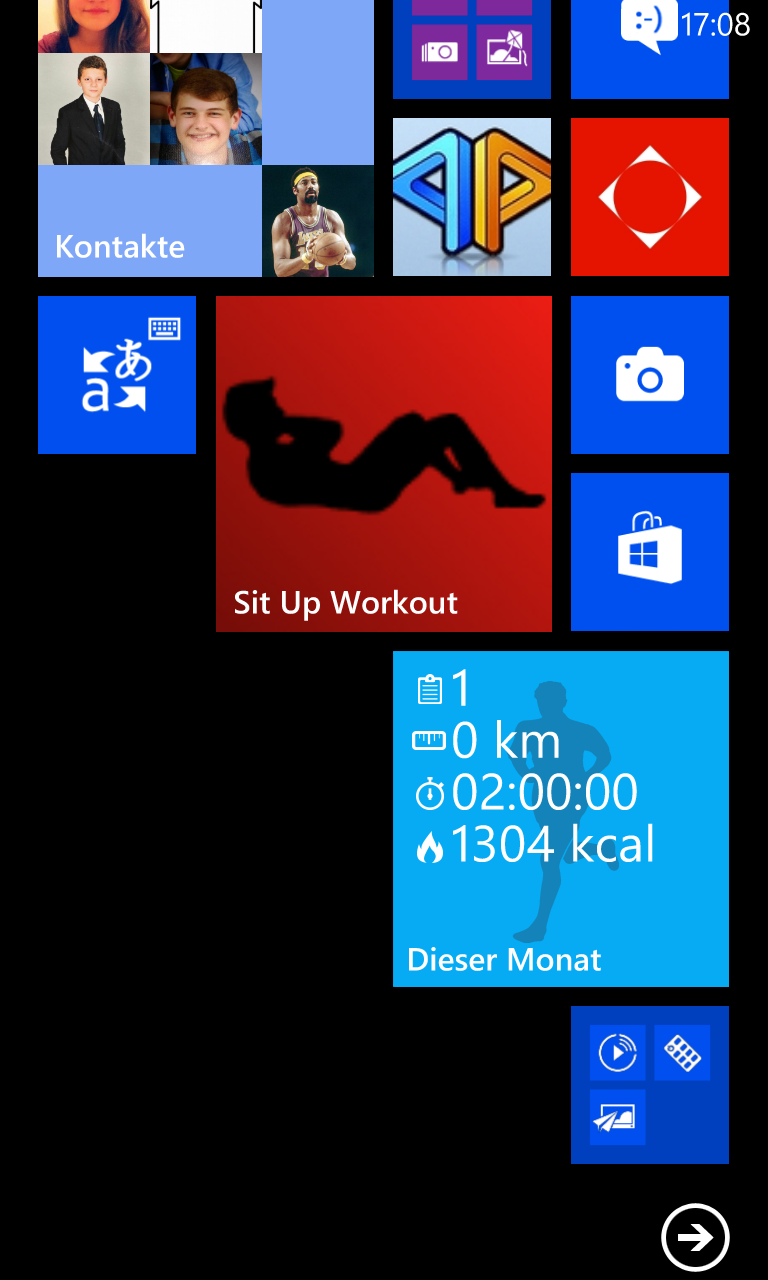This screenshot has height=1280, width=768.
Task: Open the blue folder with three apps
Action: click(x=650, y=1085)
